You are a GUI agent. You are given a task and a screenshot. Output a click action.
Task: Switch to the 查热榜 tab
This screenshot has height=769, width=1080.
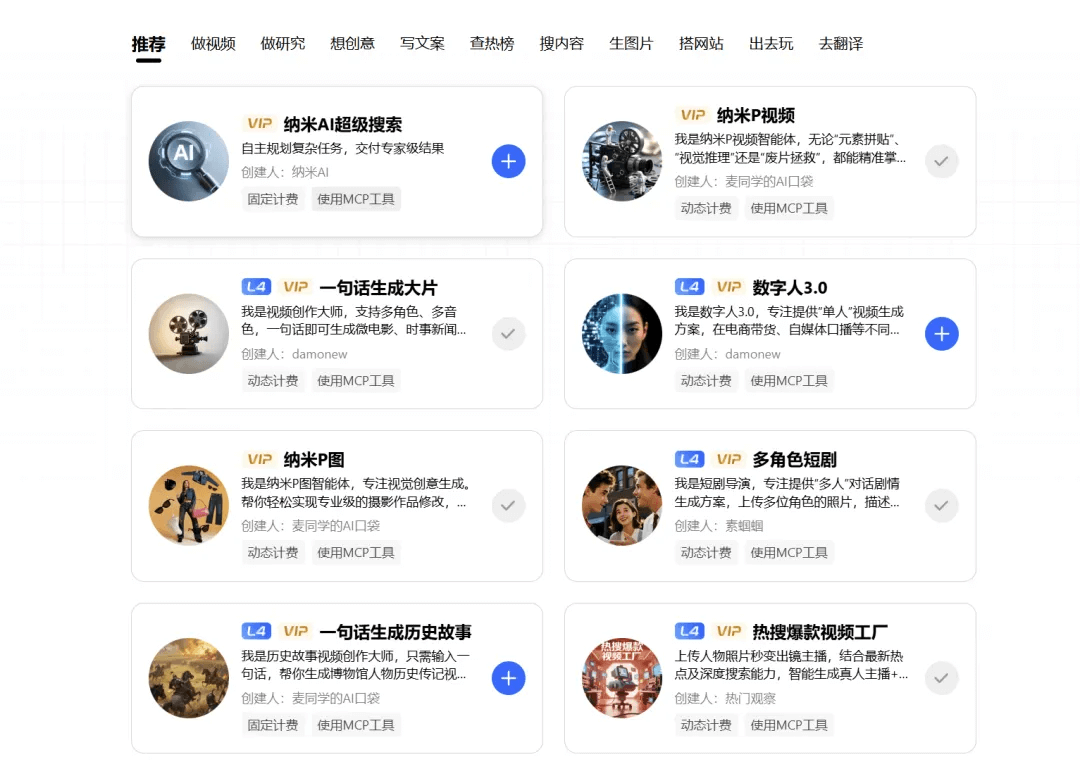(492, 44)
